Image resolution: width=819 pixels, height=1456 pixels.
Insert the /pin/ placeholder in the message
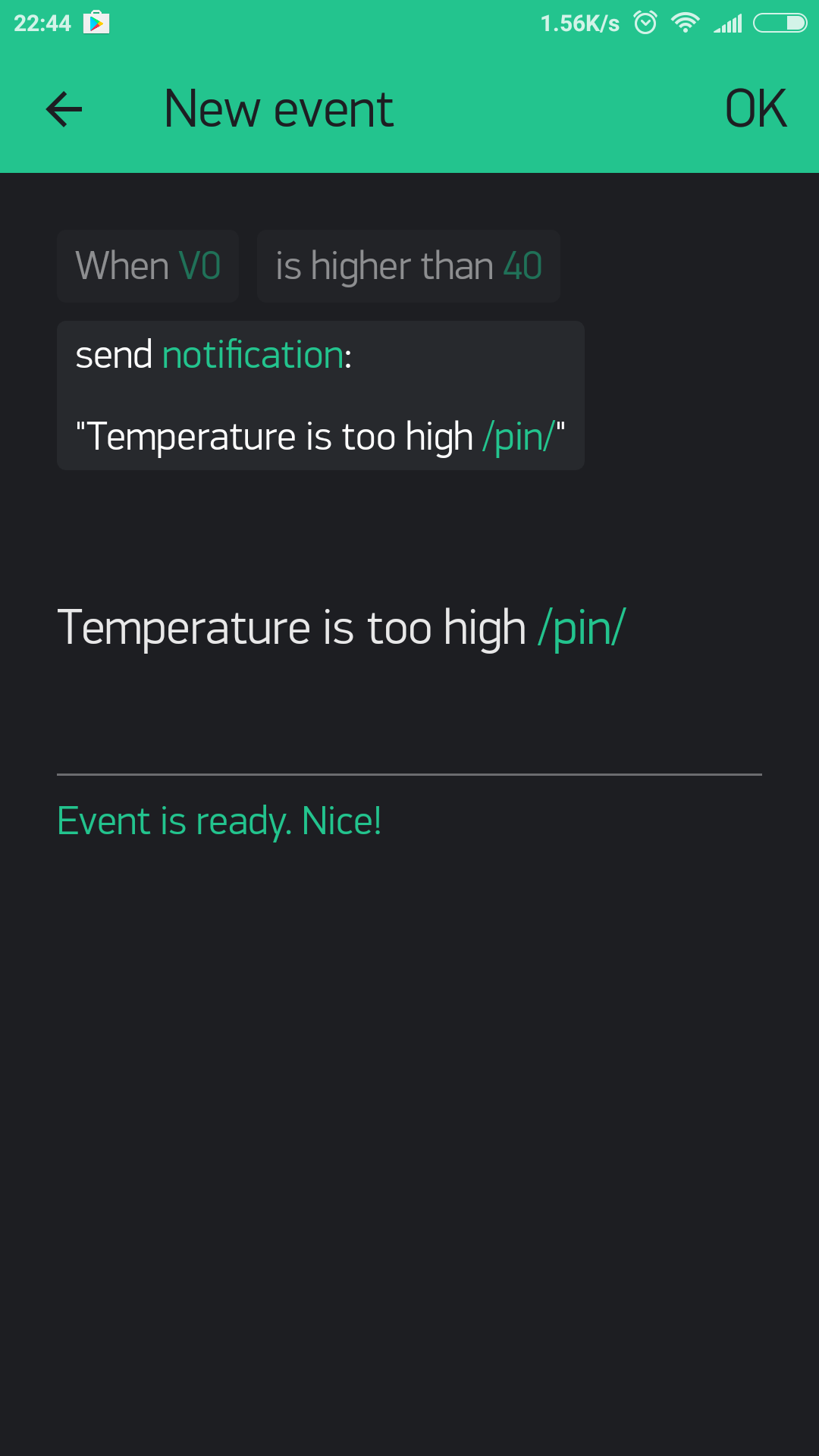pyautogui.click(x=582, y=627)
